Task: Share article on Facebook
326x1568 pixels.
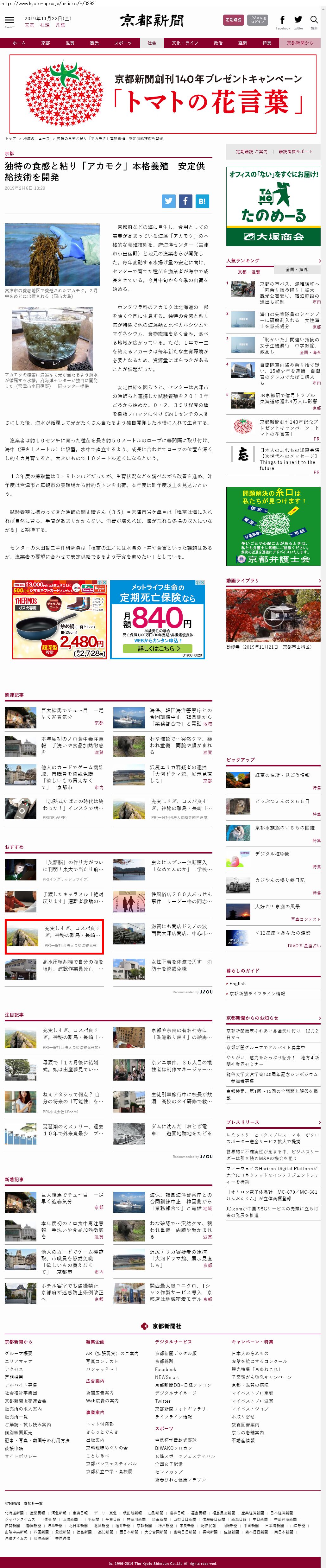Action: [x=185, y=201]
